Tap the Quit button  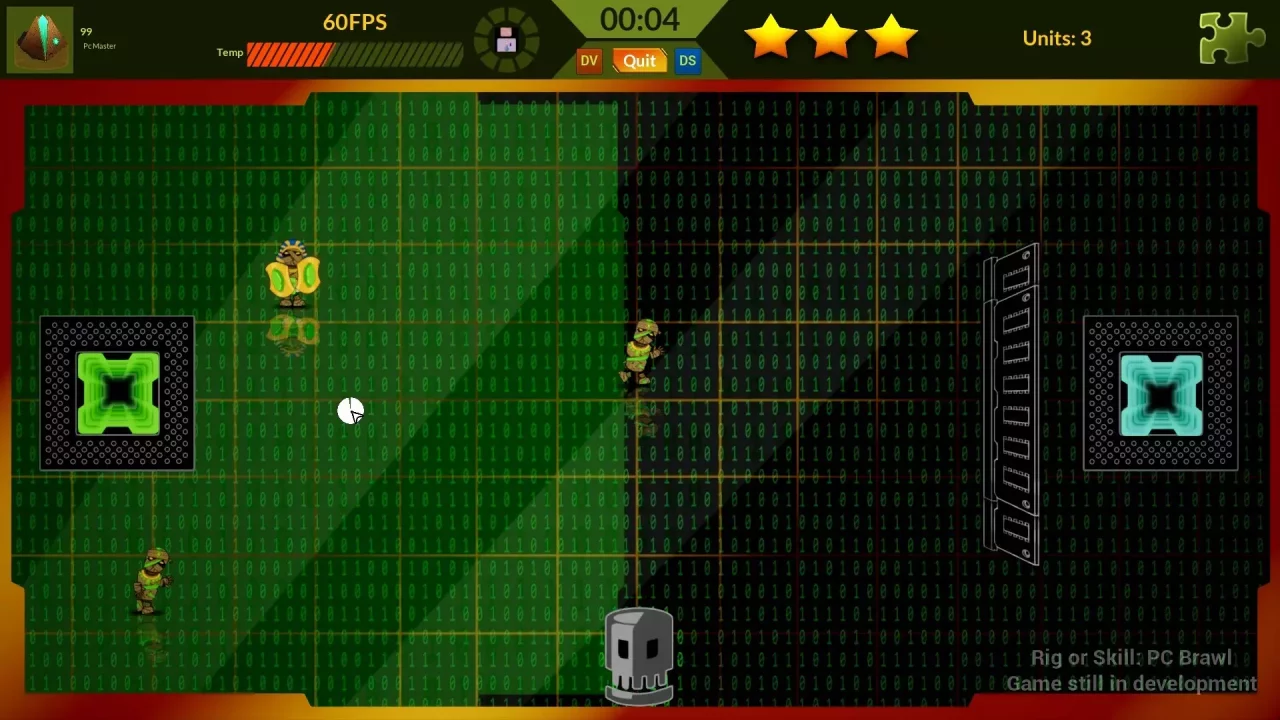pos(639,61)
